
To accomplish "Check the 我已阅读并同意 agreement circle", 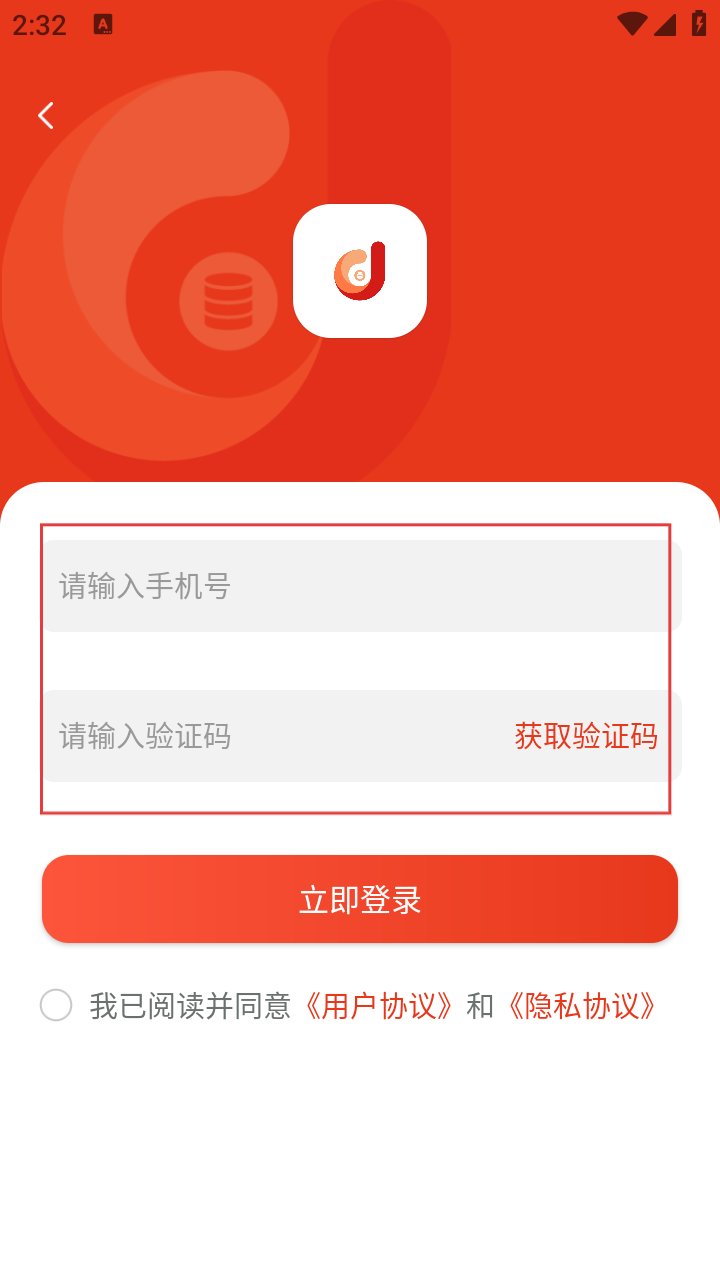I will [56, 1005].
